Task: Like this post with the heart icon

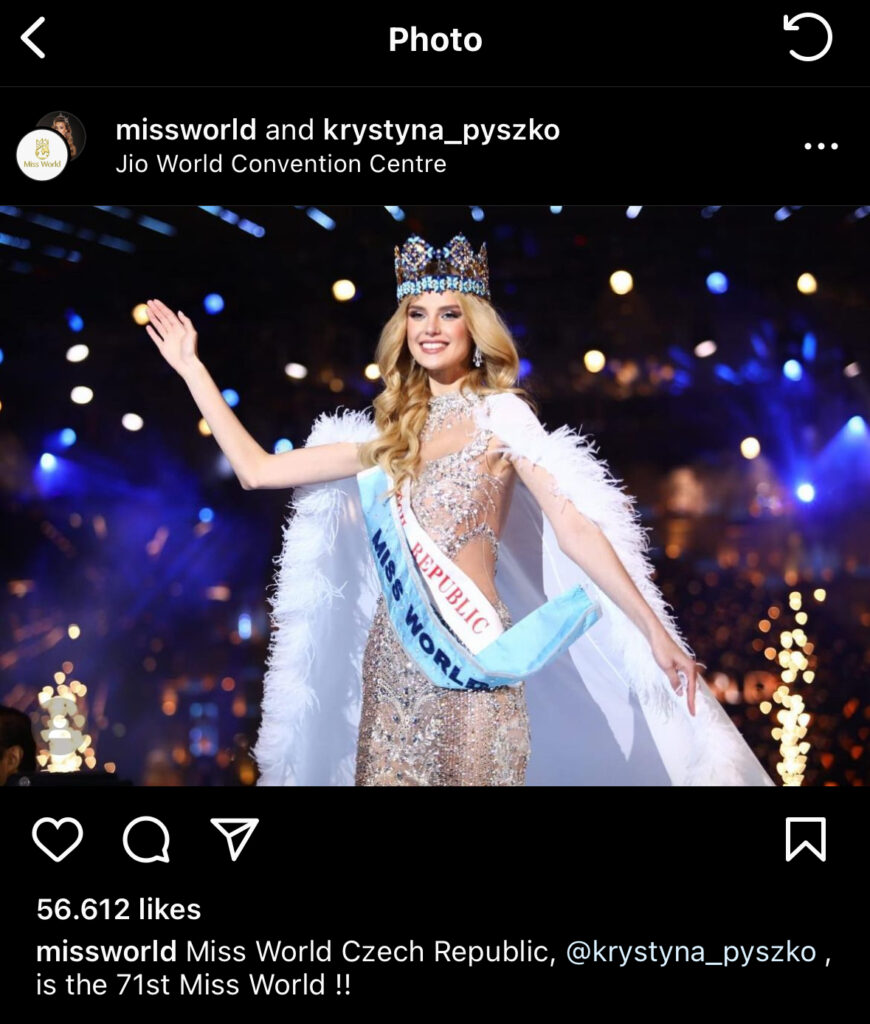Action: [x=57, y=839]
